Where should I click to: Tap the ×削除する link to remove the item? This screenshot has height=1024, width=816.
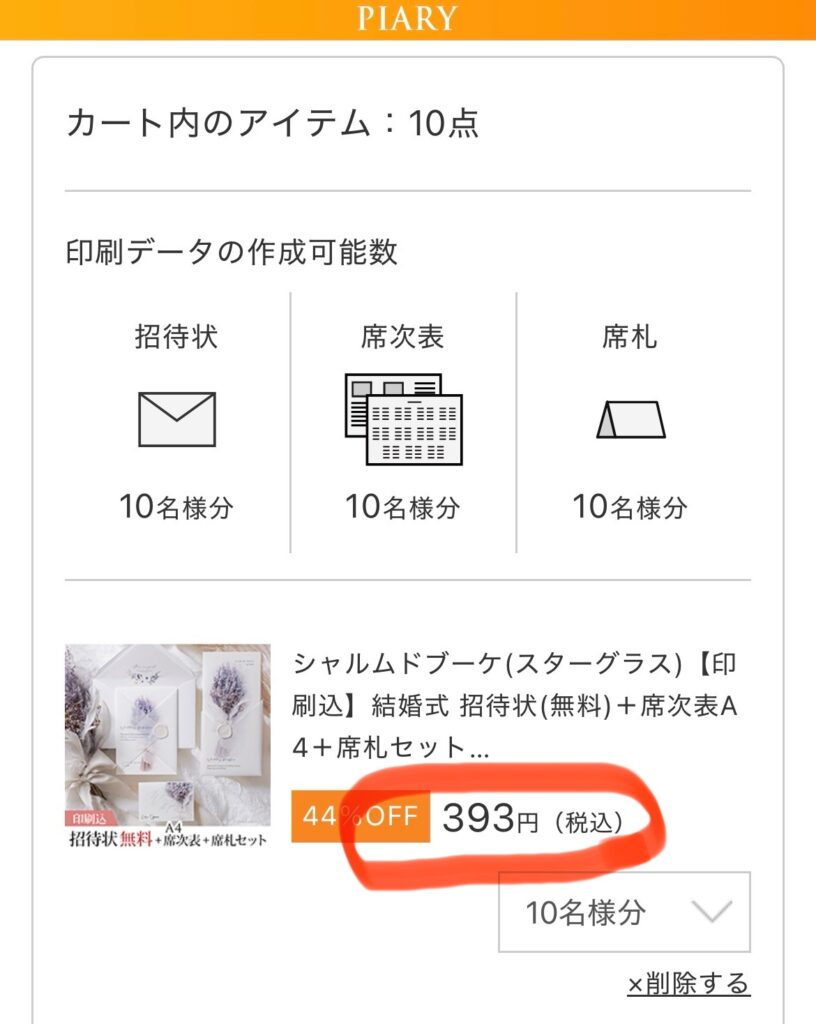tap(688, 984)
